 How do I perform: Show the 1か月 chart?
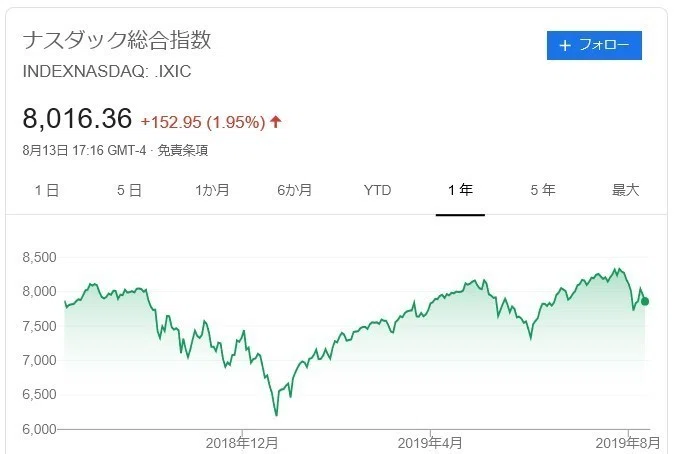tap(212, 190)
